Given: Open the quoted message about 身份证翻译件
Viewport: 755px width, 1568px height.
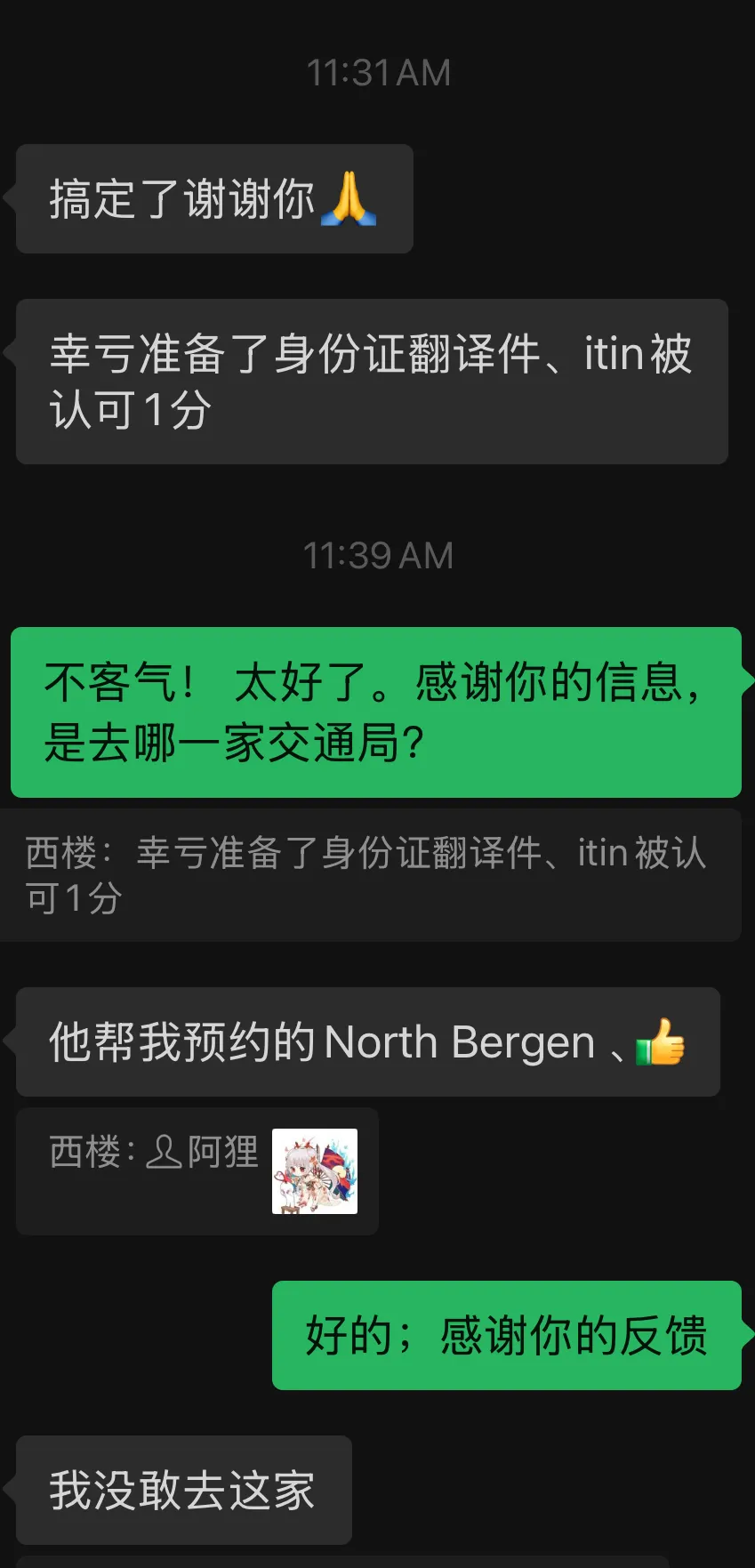Looking at the screenshot, I should pos(369,874).
